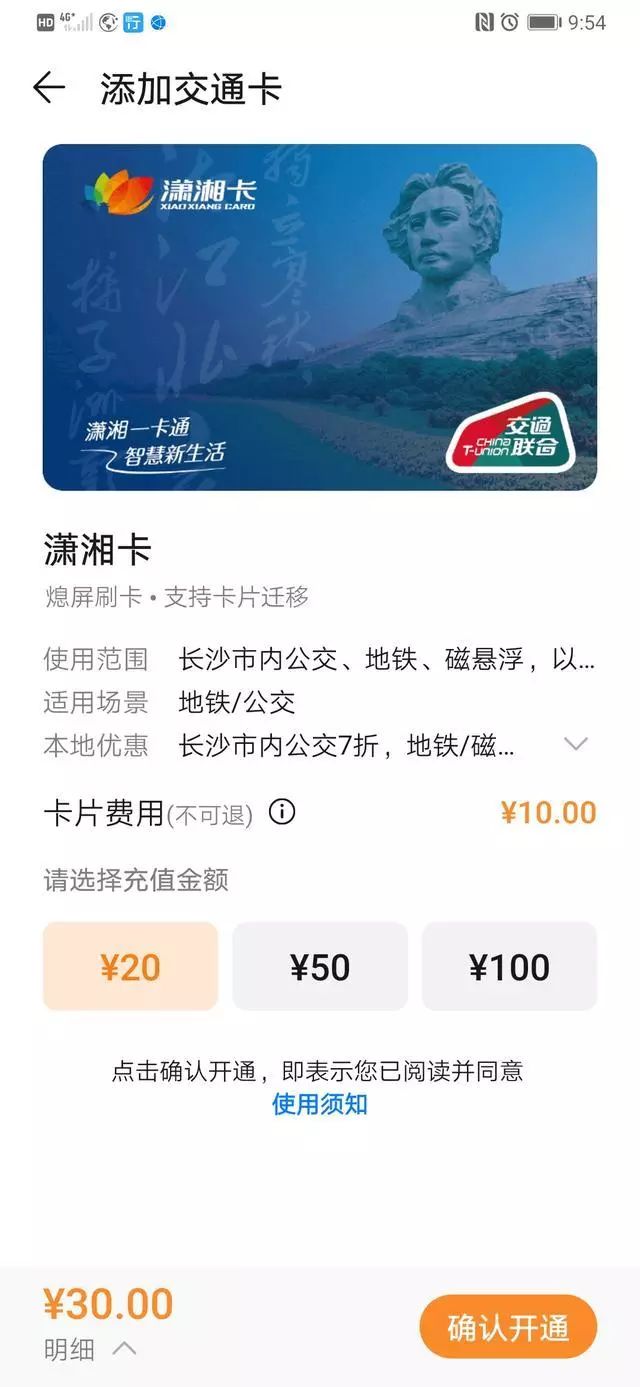Select the ¥20 recharge amount

(x=130, y=967)
